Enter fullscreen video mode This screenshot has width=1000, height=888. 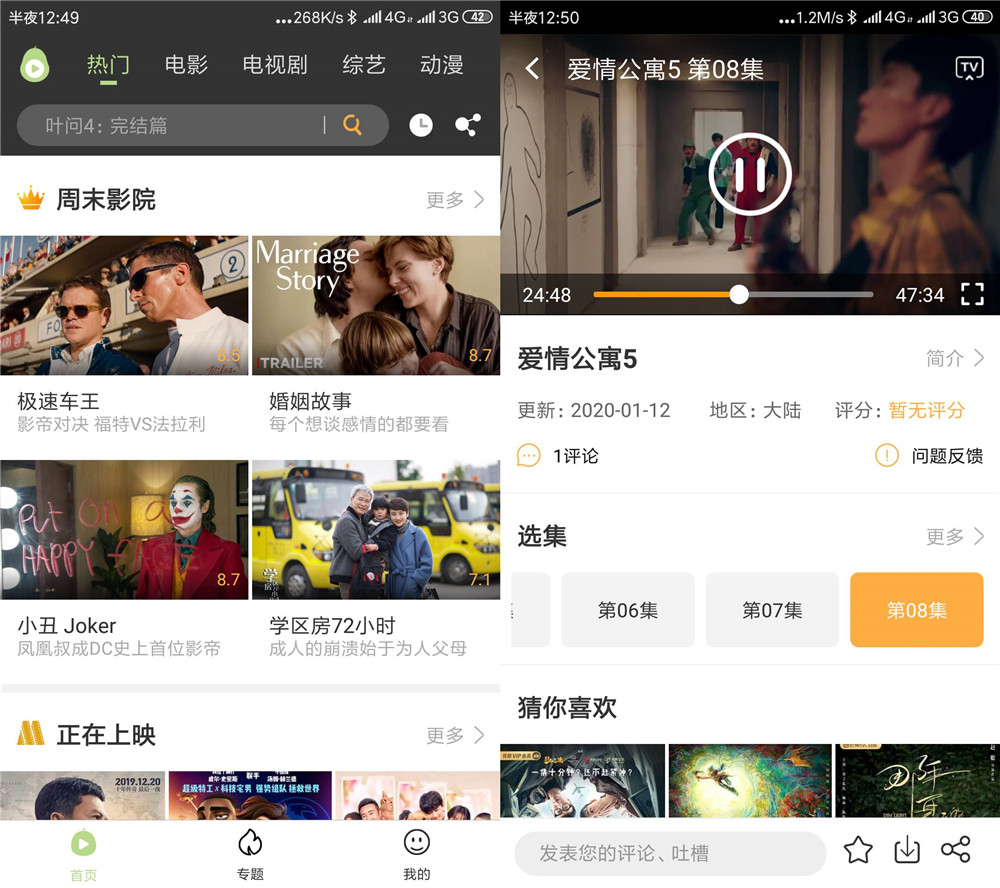point(972,294)
